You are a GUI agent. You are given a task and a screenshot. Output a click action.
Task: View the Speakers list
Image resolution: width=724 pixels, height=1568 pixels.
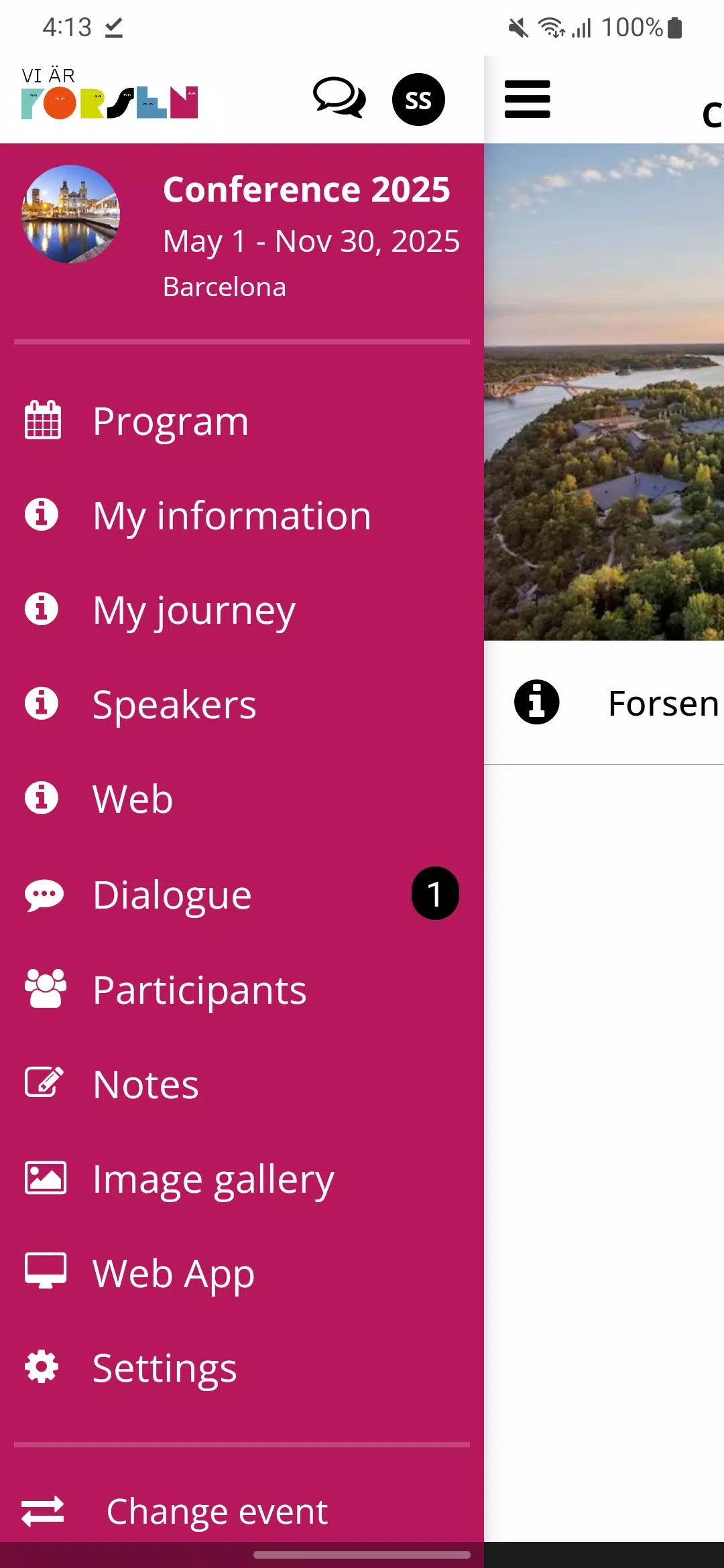[174, 705]
